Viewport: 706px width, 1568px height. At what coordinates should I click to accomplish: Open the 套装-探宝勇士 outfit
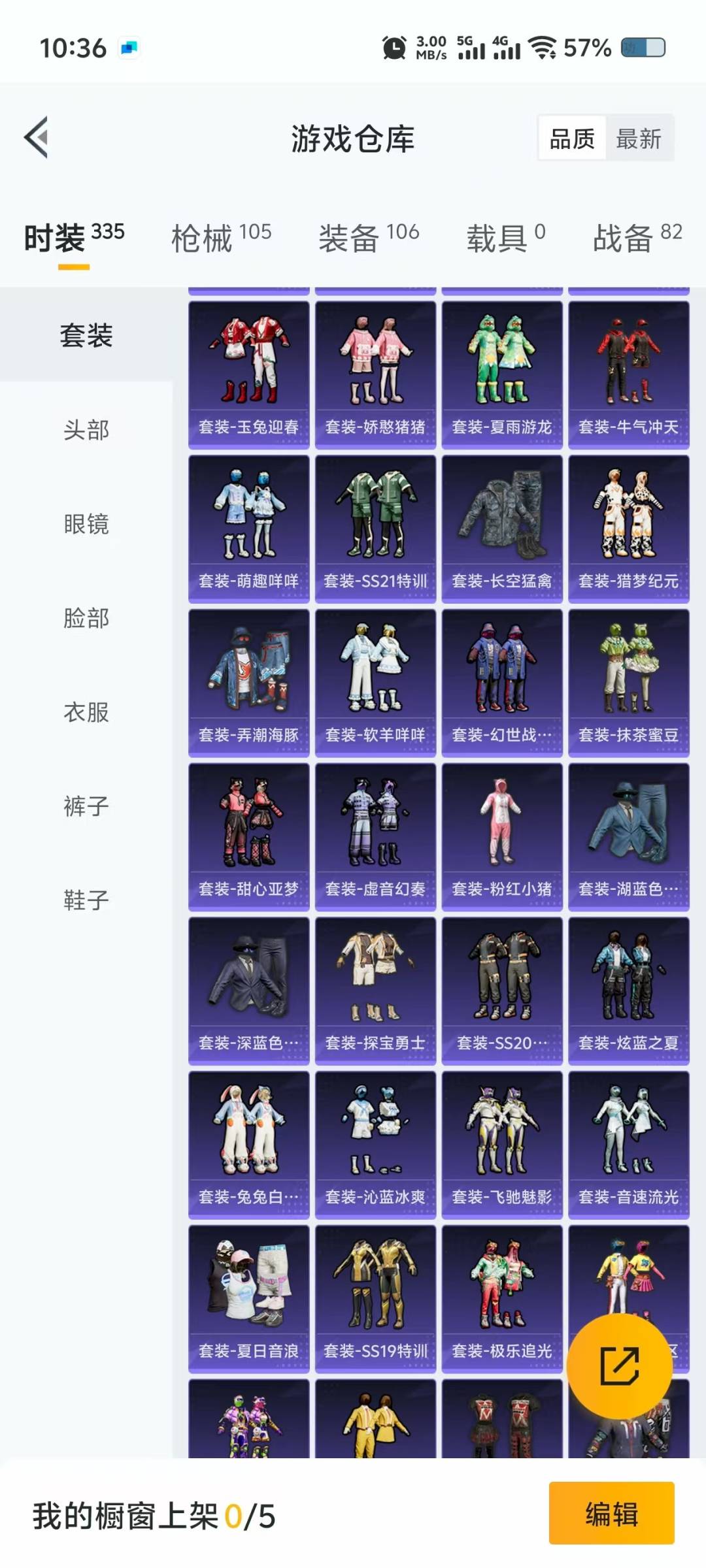pyautogui.click(x=375, y=991)
